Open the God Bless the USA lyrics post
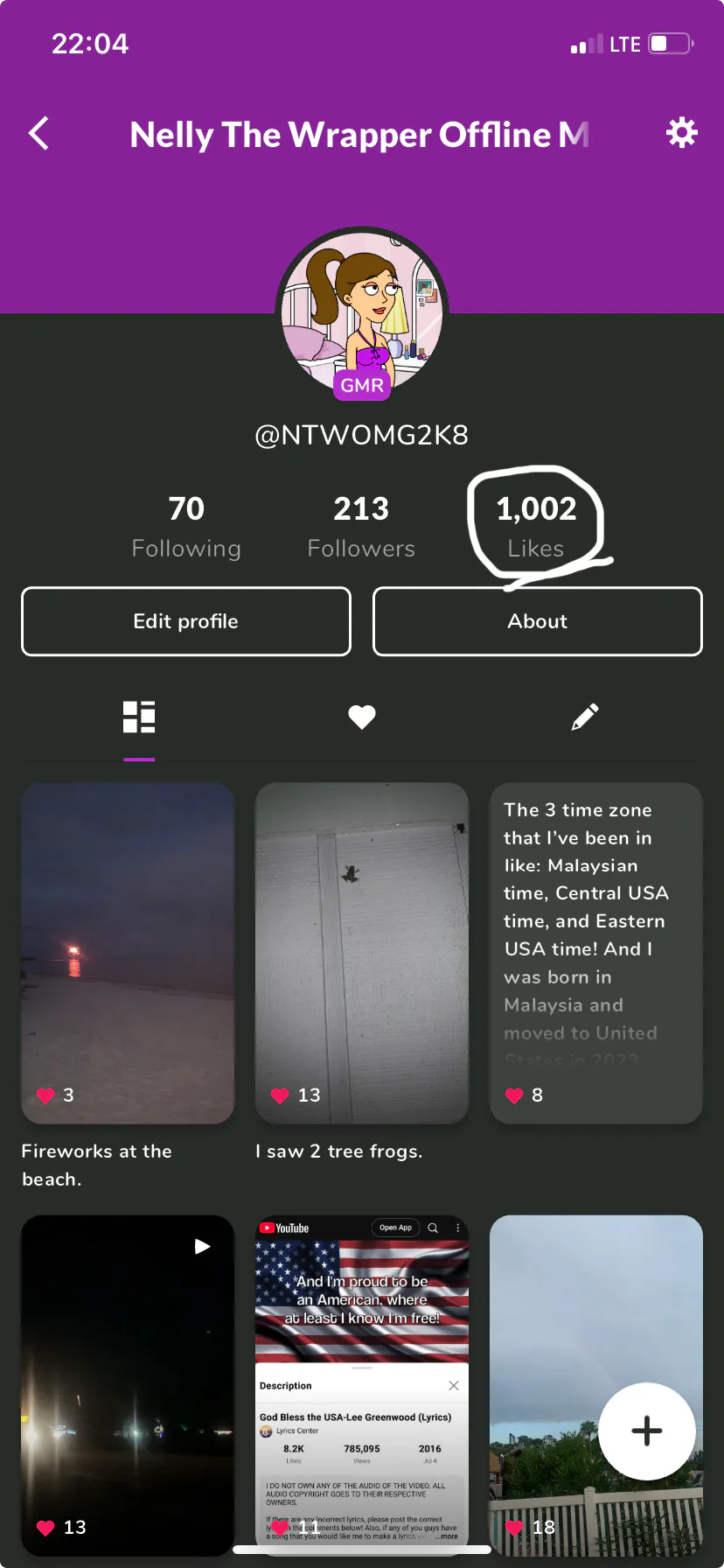The image size is (724, 1568). [x=362, y=1385]
